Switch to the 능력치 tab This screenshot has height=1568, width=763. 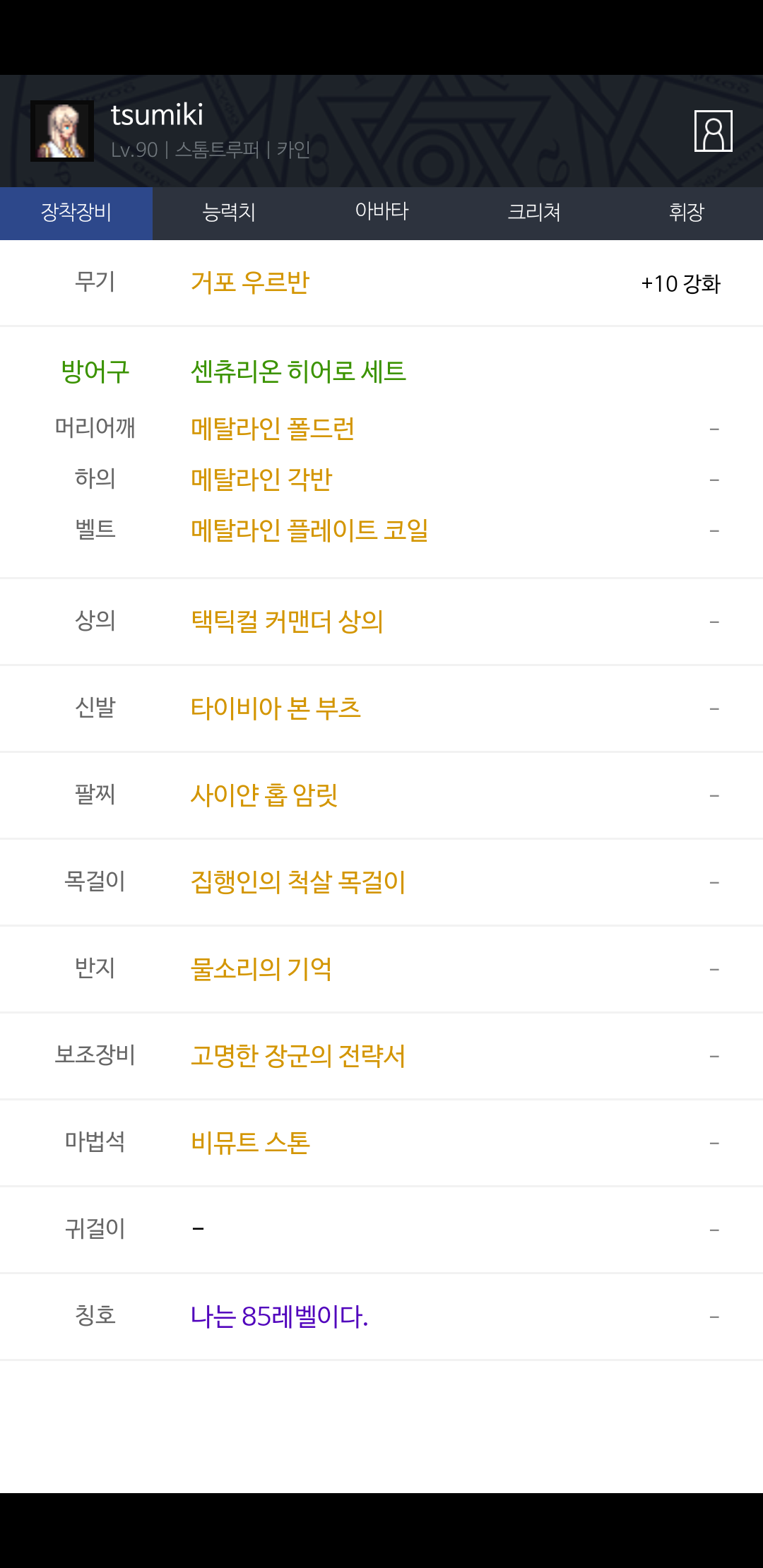click(x=229, y=213)
